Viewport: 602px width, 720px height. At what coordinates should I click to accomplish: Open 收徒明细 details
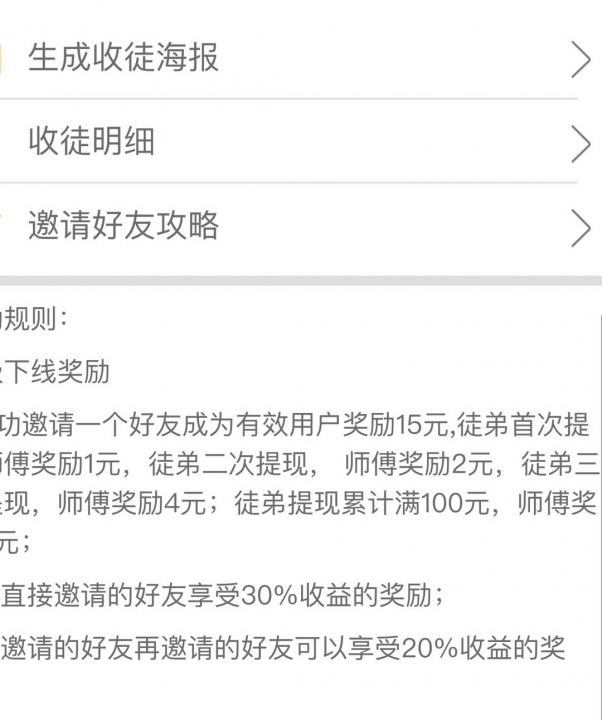[300, 142]
